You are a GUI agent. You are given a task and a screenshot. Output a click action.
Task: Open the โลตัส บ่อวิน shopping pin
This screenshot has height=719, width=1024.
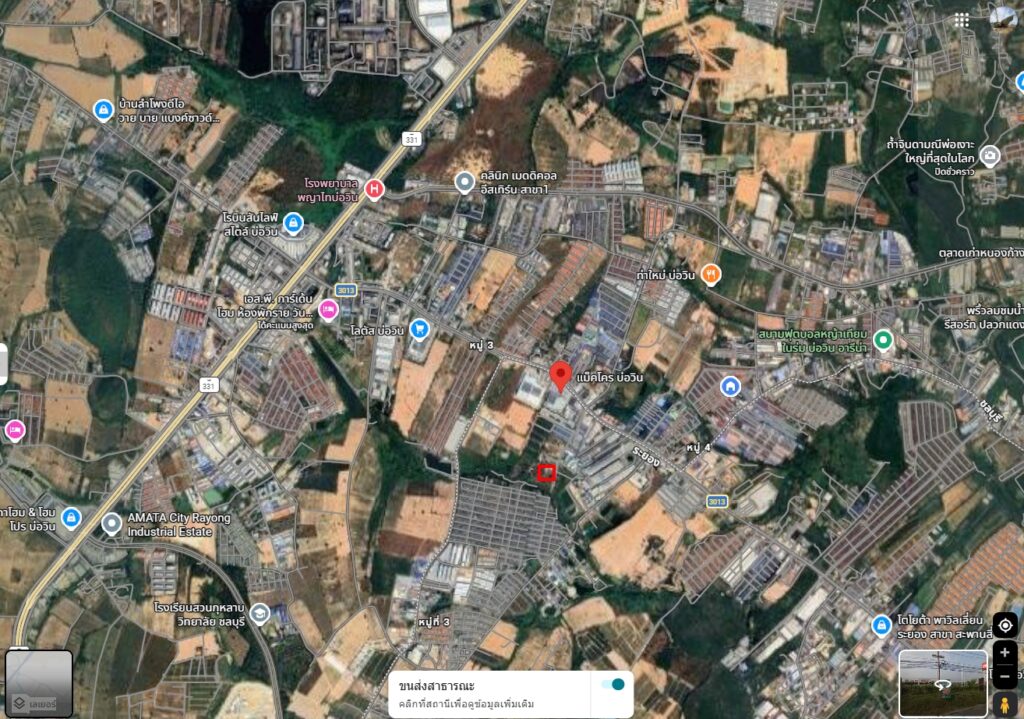420,327
